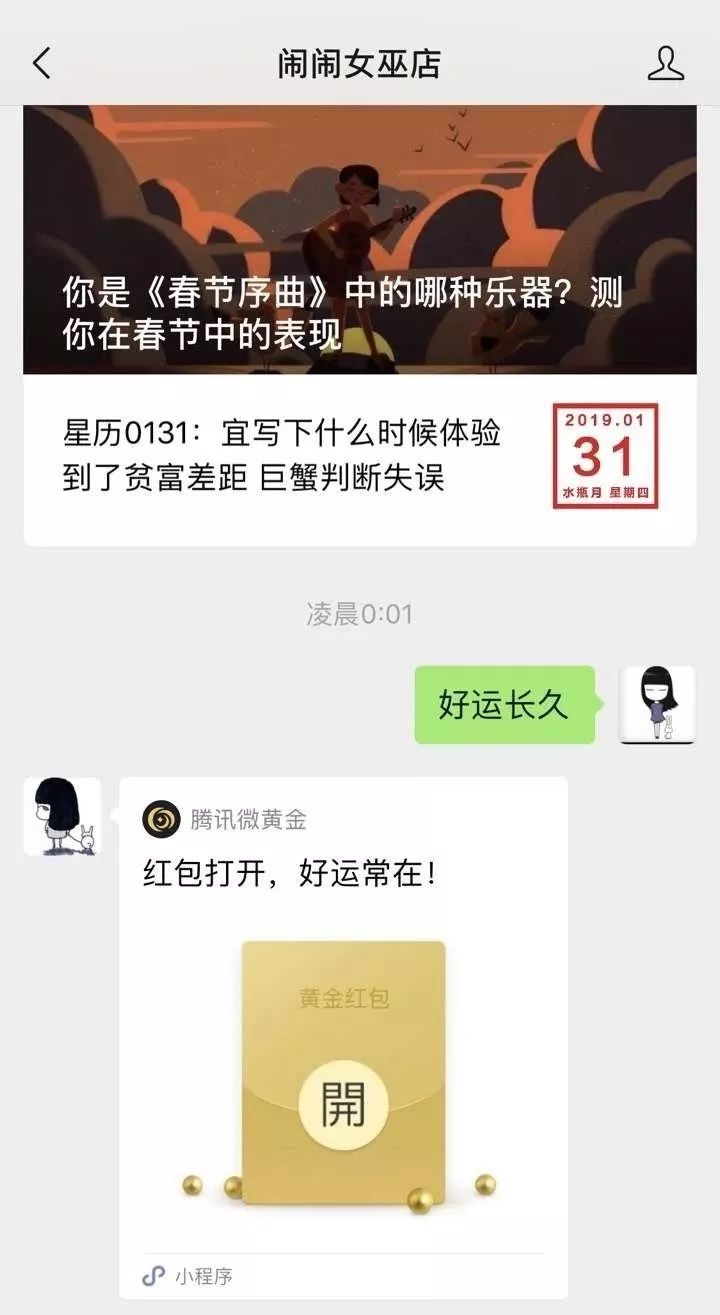Tap the 開 button on the gold red packet
The height and width of the screenshot is (1315, 720).
coord(343,1104)
